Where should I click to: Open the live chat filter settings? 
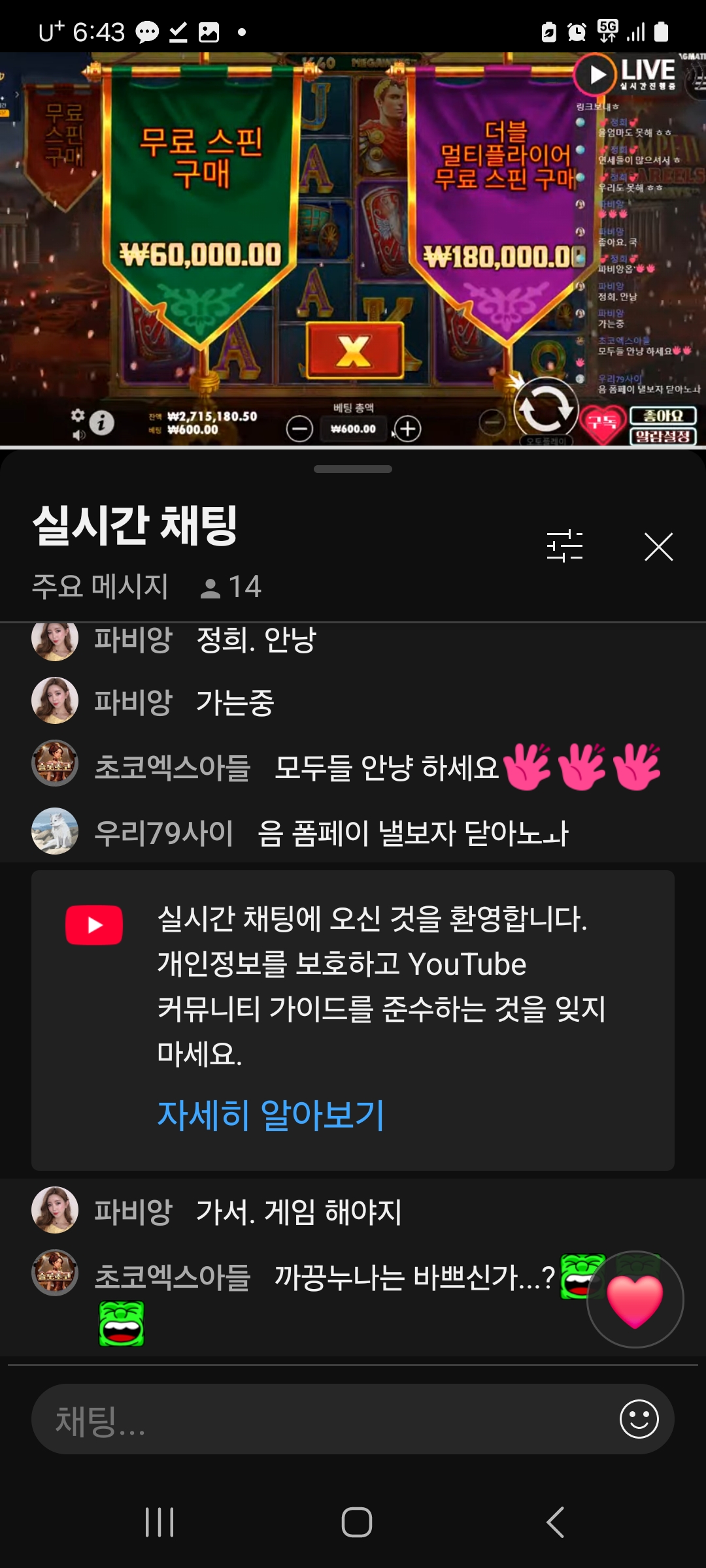(564, 546)
